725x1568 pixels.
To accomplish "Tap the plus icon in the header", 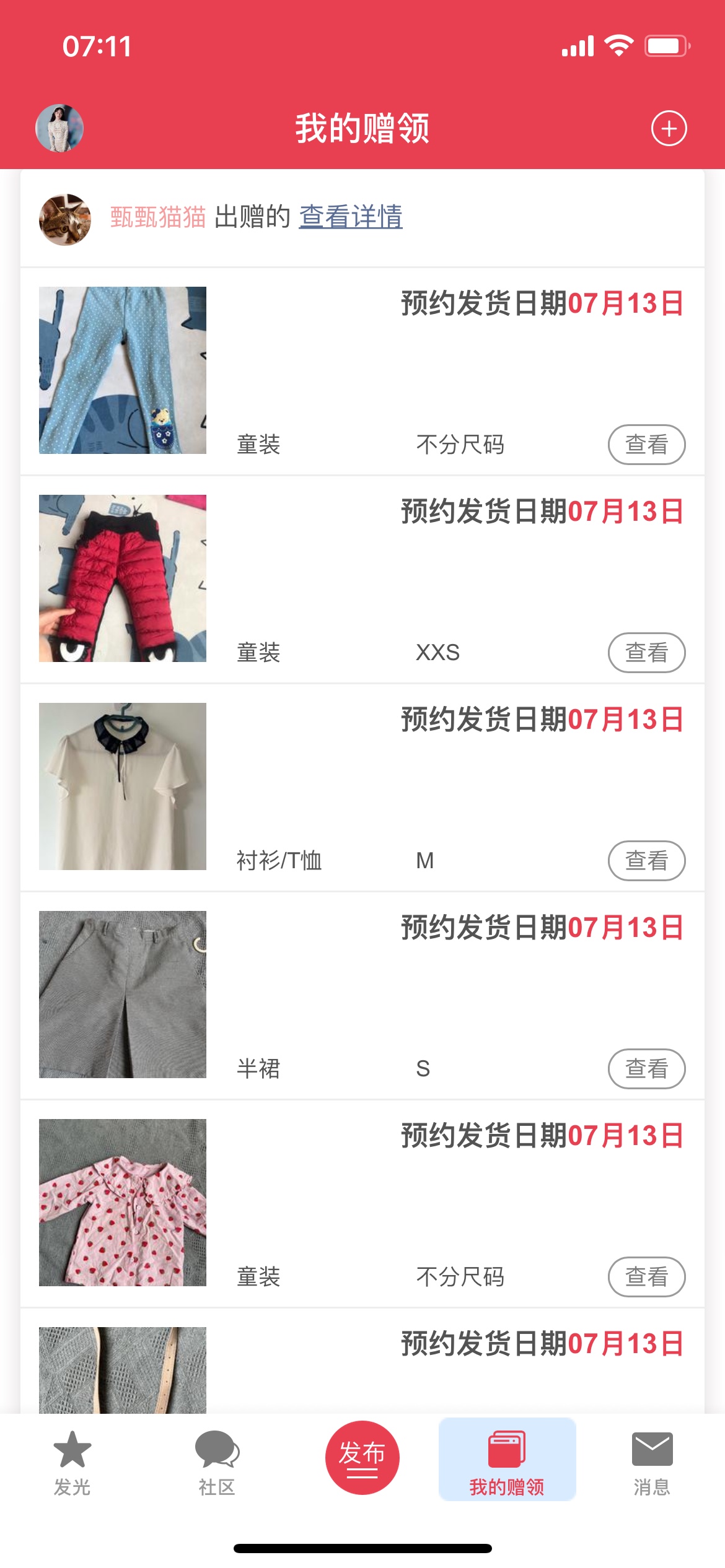I will pyautogui.click(x=669, y=129).
